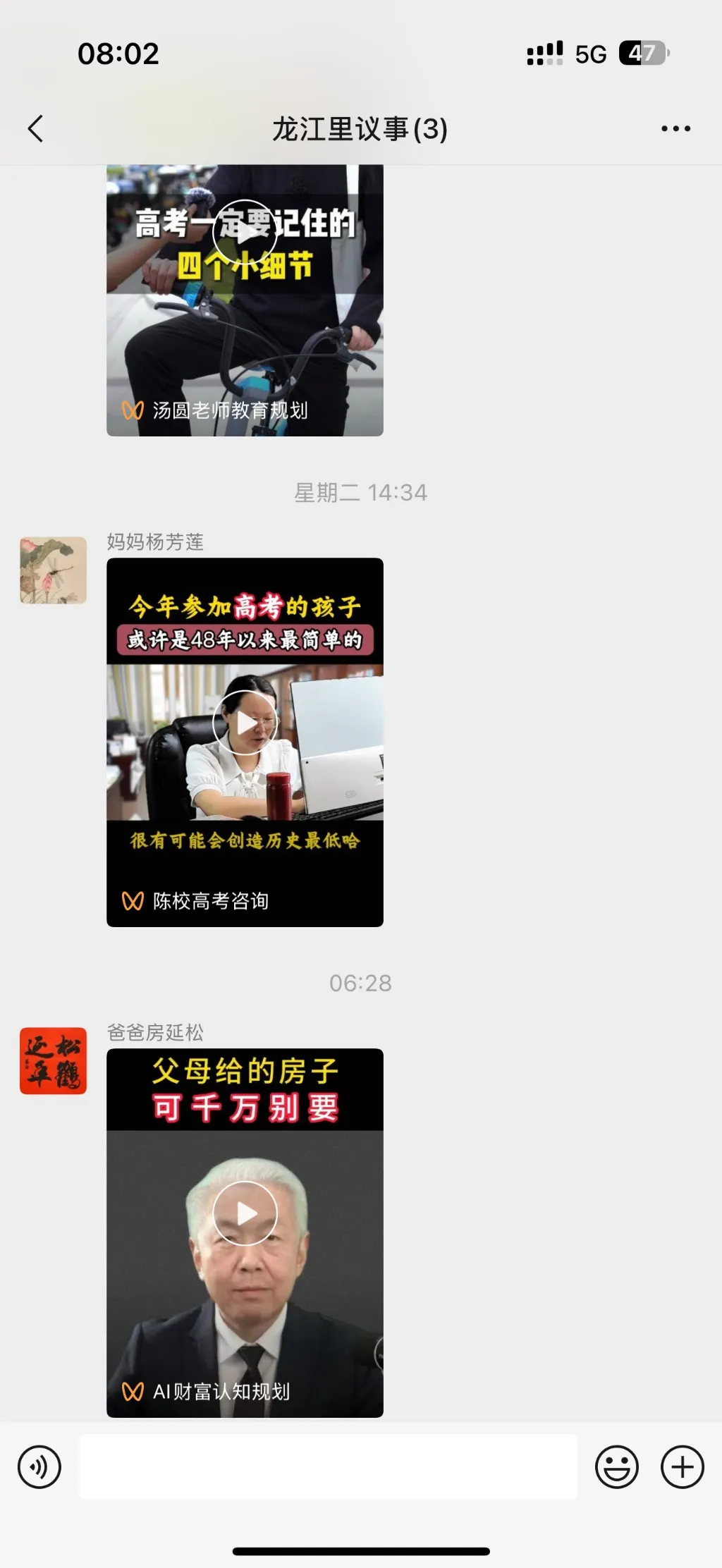Open 妈妈杨芳莲's profile avatar
Image resolution: width=722 pixels, height=1568 pixels.
click(x=54, y=570)
